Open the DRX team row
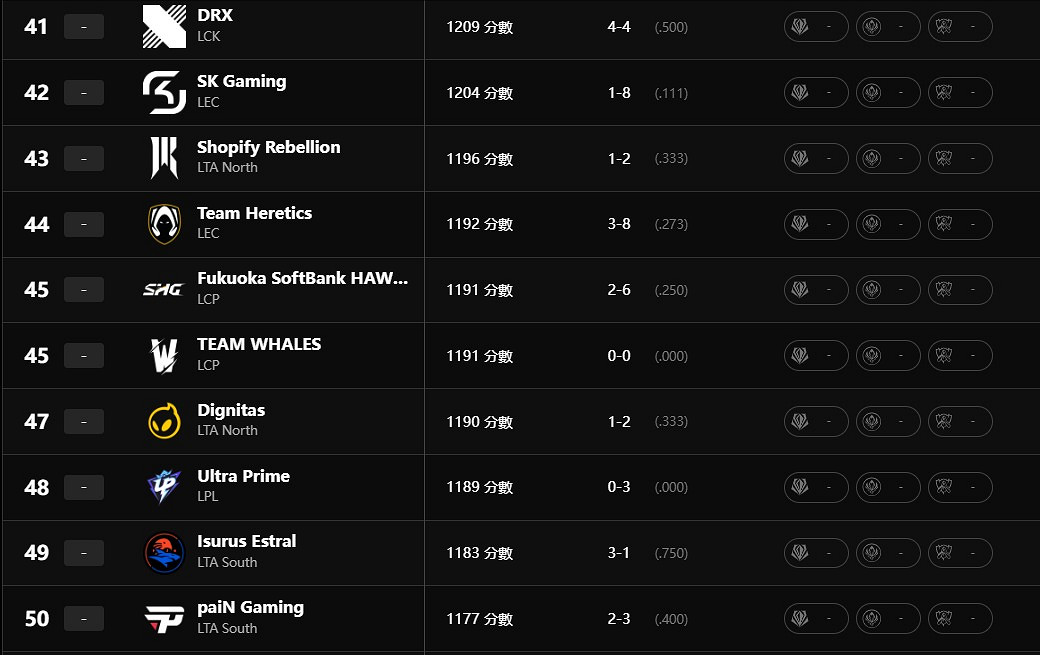The width and height of the screenshot is (1040, 655). 215,17
